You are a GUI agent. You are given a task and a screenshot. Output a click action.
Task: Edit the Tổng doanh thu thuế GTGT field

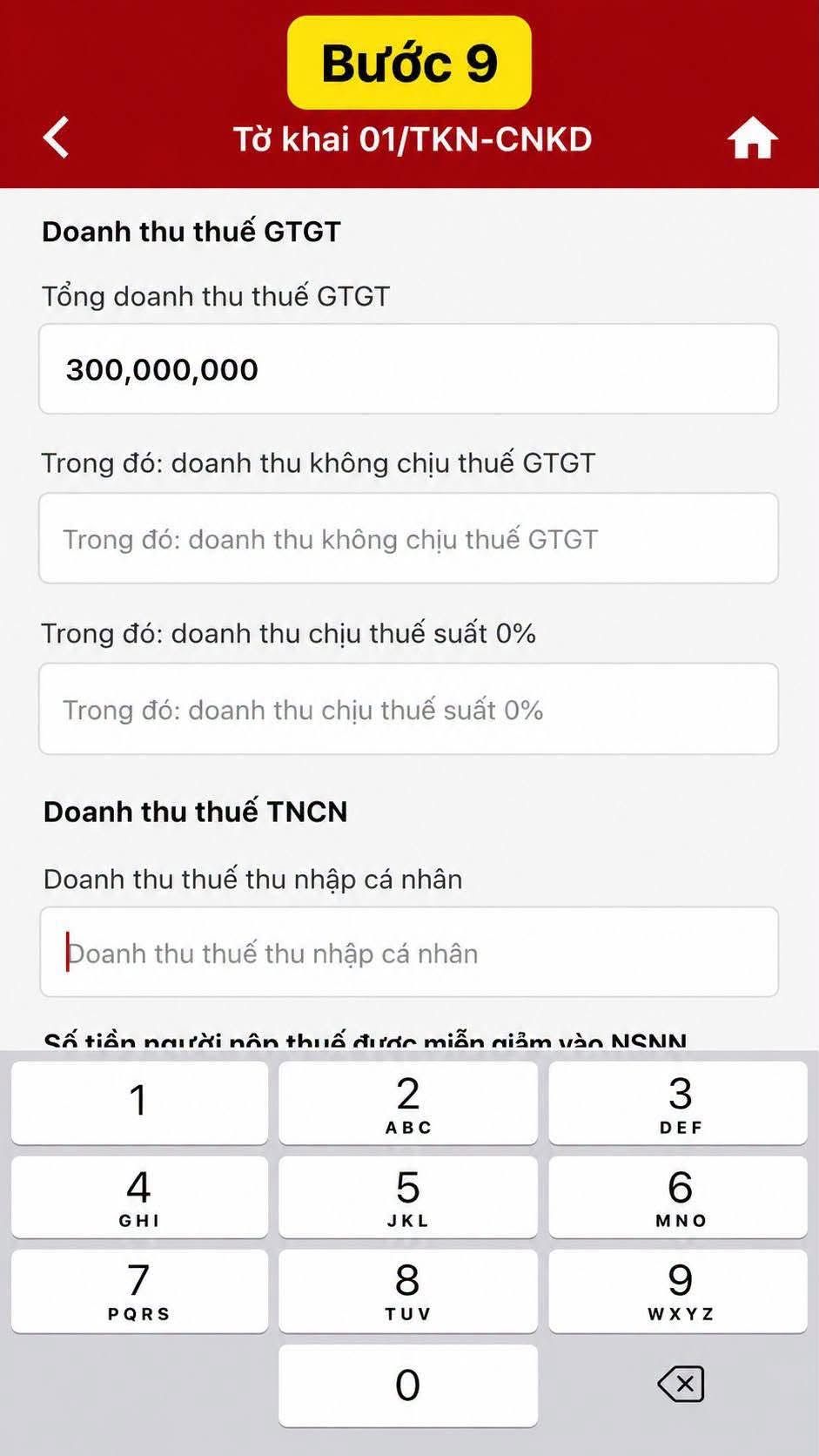(408, 369)
